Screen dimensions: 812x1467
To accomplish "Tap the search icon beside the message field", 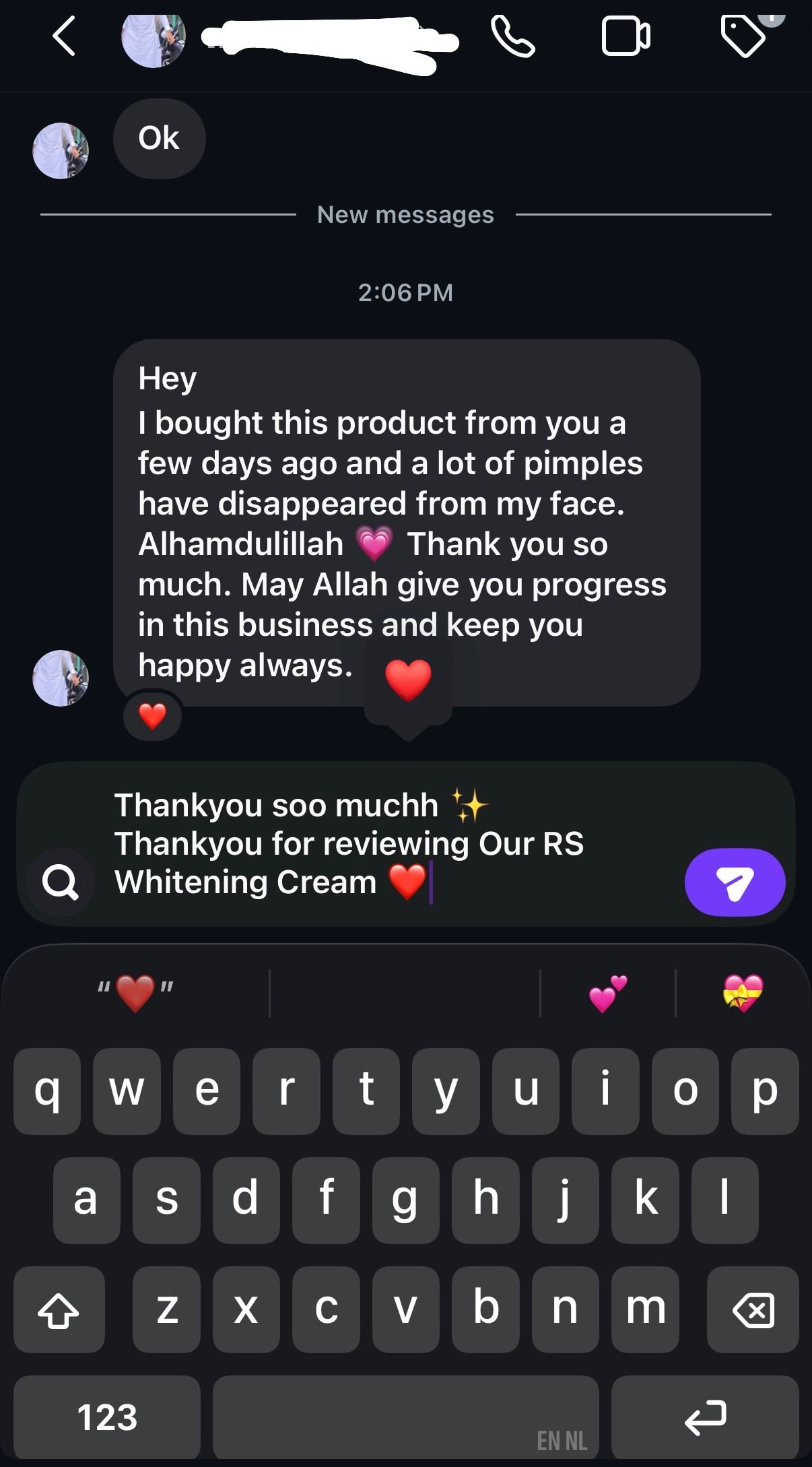I will point(61,882).
